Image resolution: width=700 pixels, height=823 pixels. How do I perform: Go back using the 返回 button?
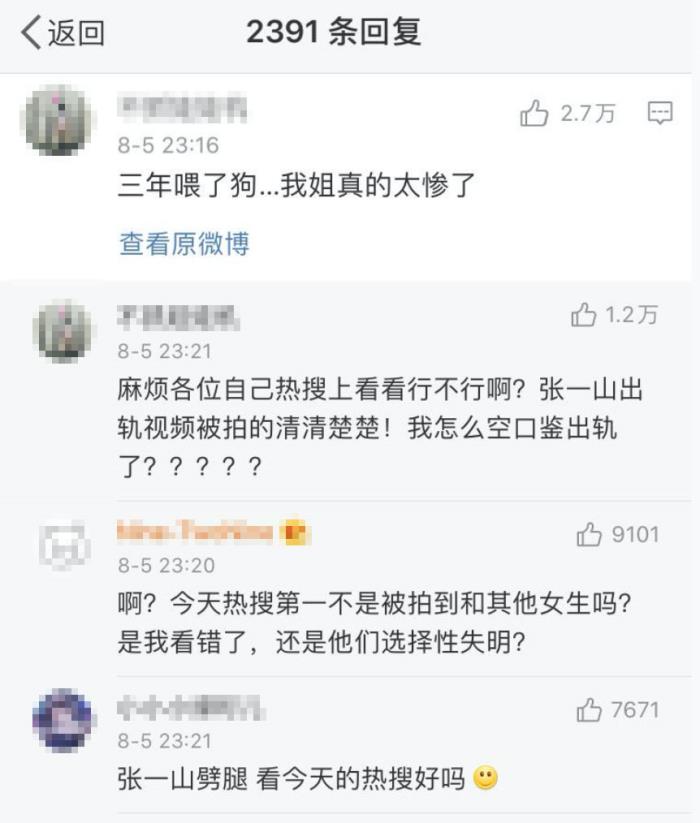point(62,33)
